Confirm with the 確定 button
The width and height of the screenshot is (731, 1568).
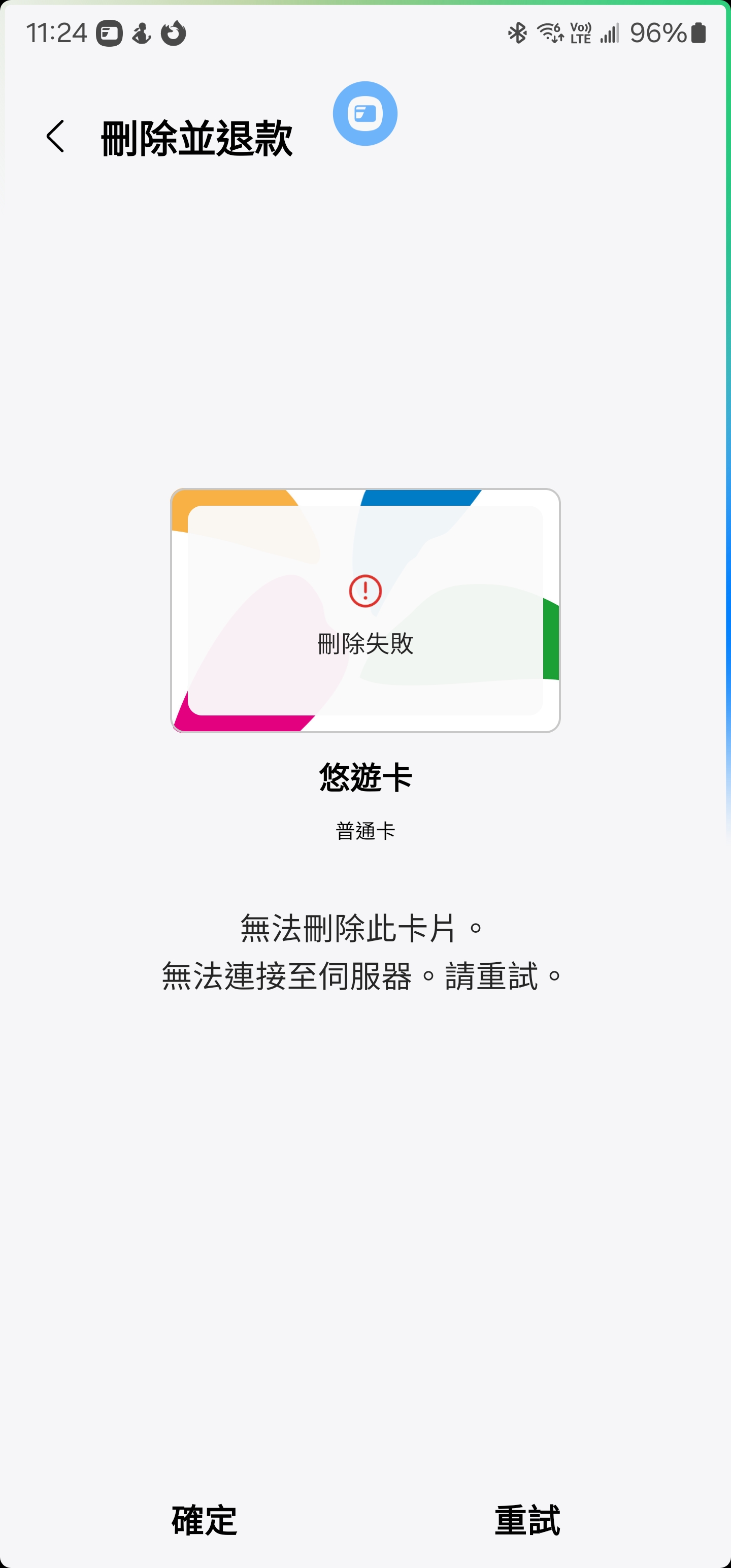pyautogui.click(x=204, y=1520)
